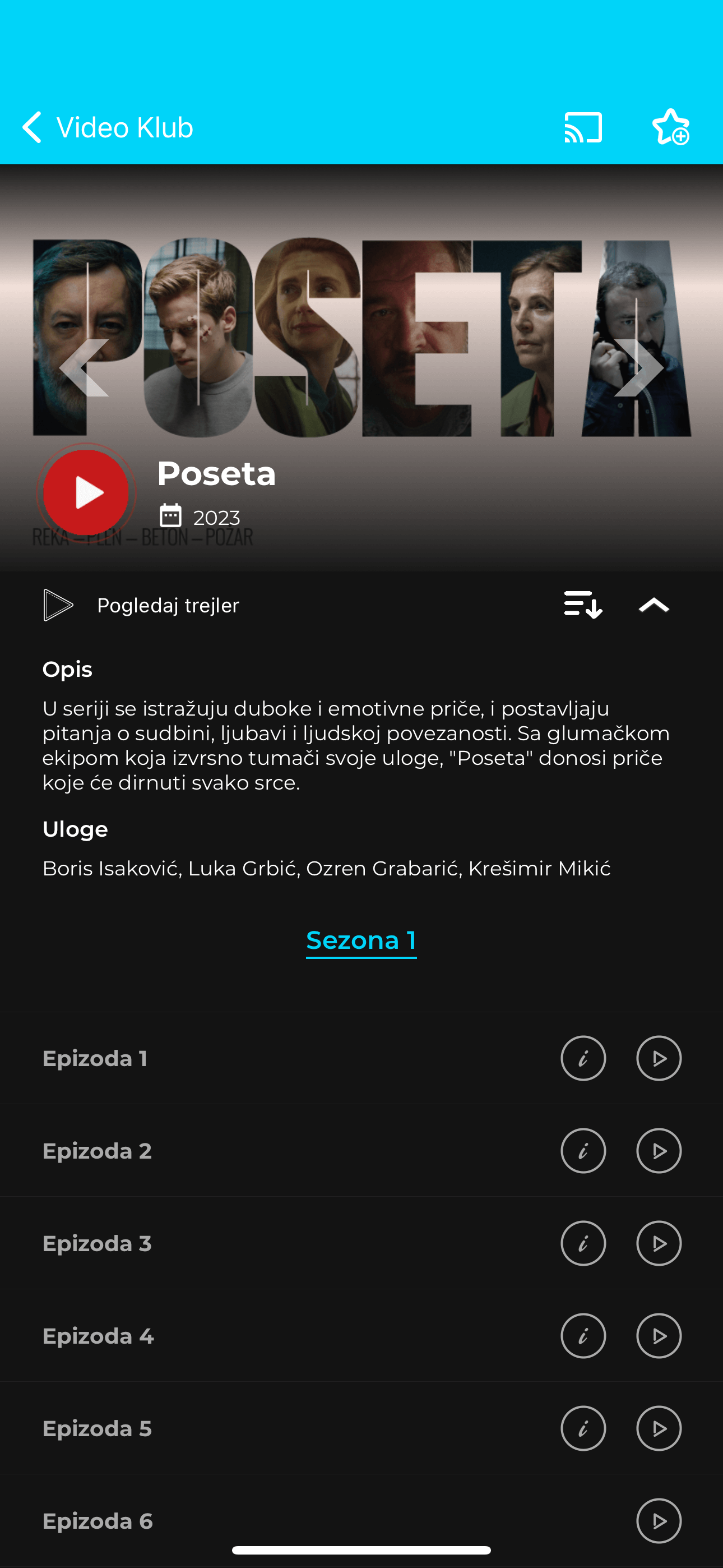Screen dimensions: 723x1568
Task: Play Epizoda 5
Action: coord(659,1428)
